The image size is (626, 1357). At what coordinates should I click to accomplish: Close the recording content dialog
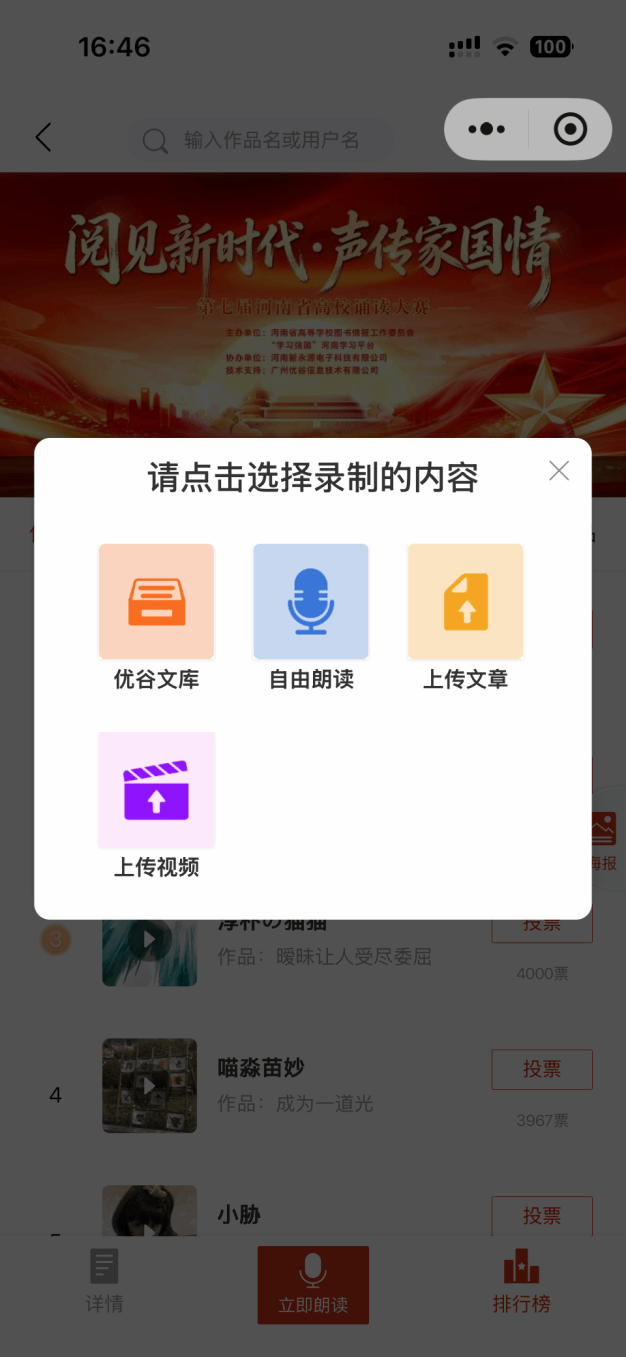click(559, 471)
